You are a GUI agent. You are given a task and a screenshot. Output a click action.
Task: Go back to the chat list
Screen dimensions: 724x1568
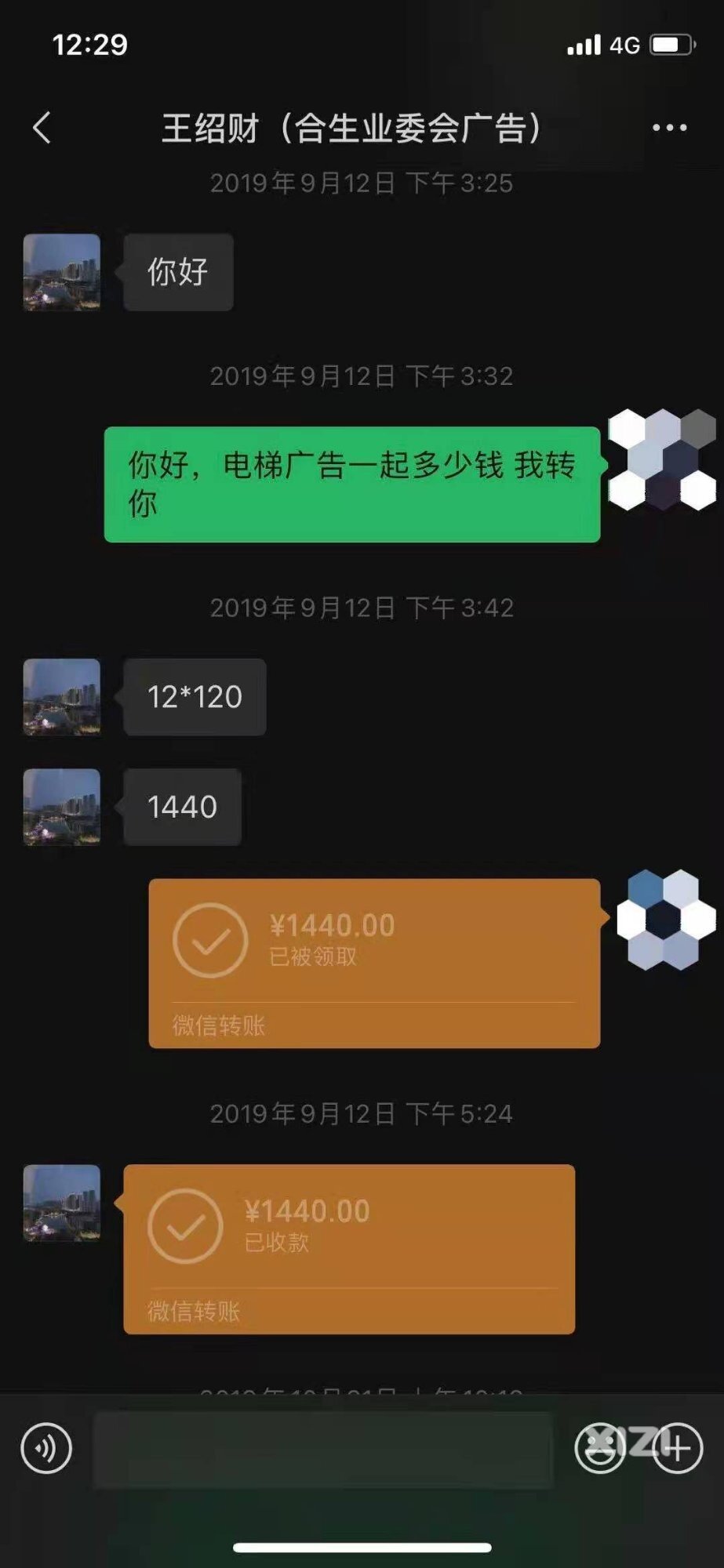click(42, 128)
